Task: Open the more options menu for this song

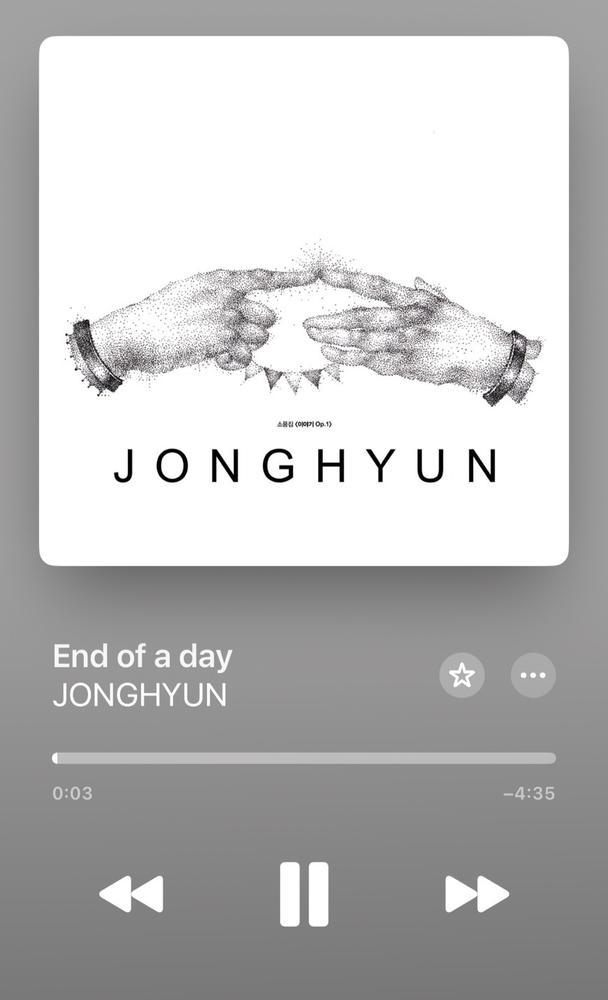Action: [x=533, y=676]
